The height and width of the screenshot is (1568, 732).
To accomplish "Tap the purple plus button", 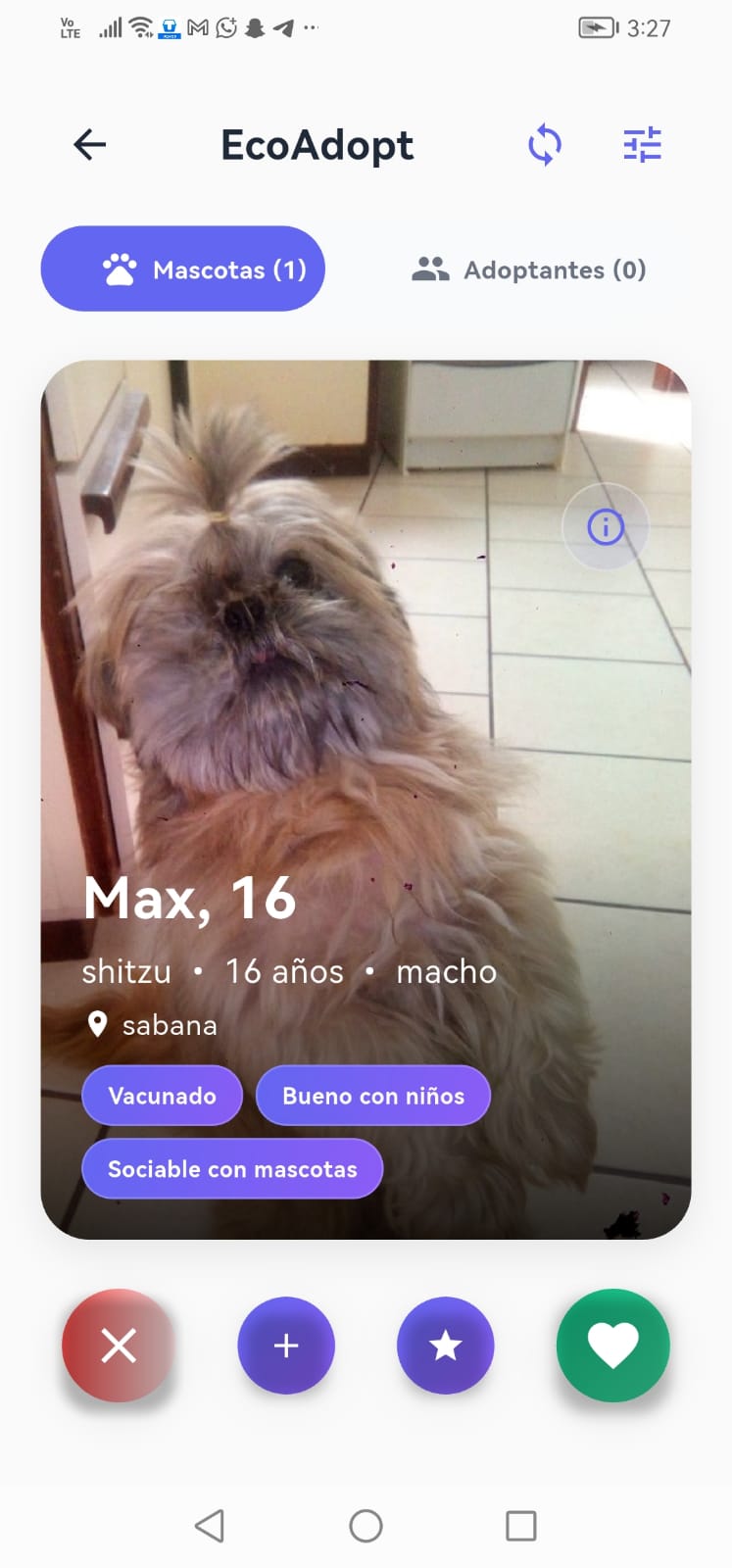I will 286,1346.
